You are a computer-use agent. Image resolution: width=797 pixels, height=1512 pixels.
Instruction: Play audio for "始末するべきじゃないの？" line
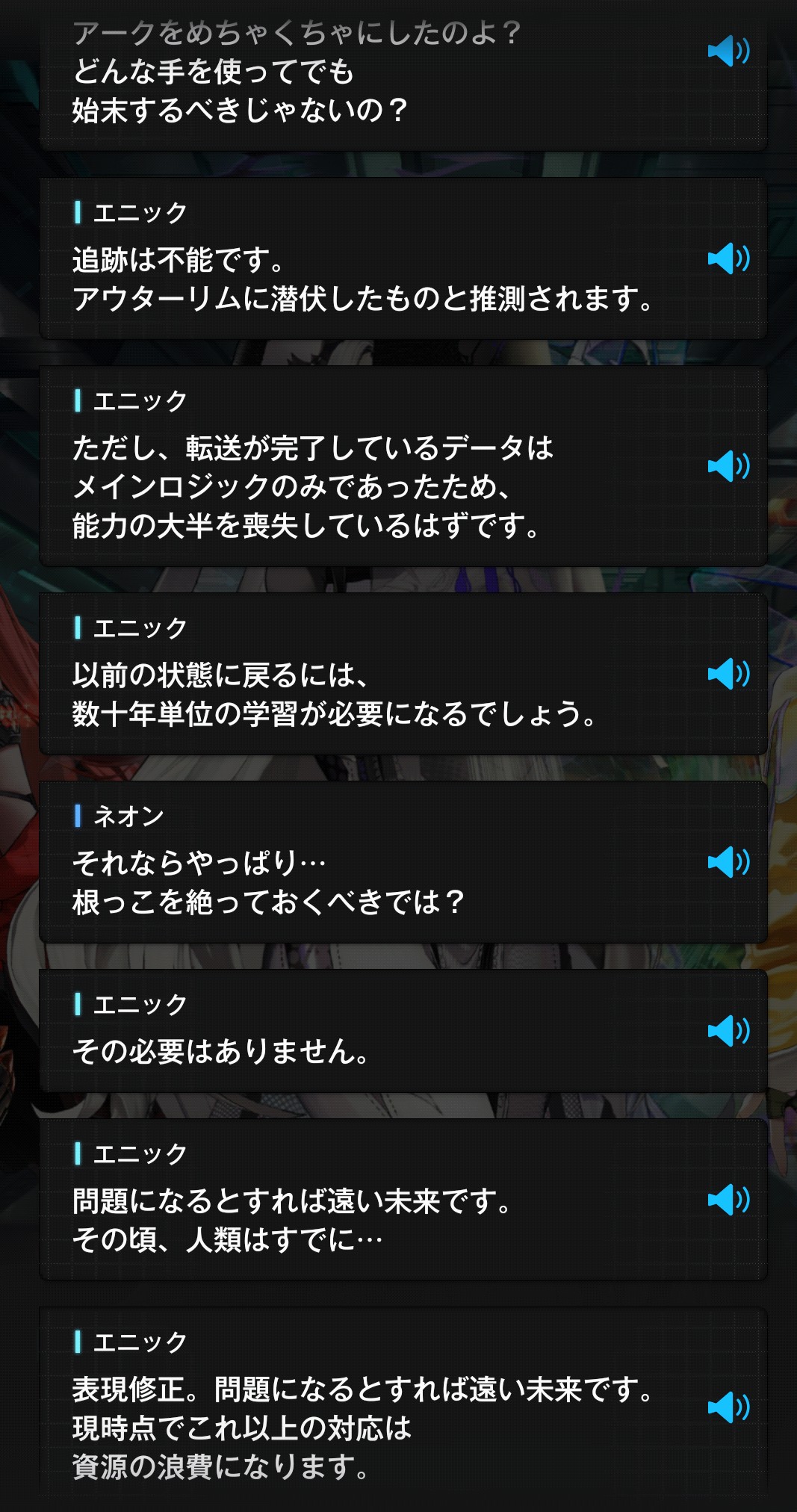click(x=728, y=52)
